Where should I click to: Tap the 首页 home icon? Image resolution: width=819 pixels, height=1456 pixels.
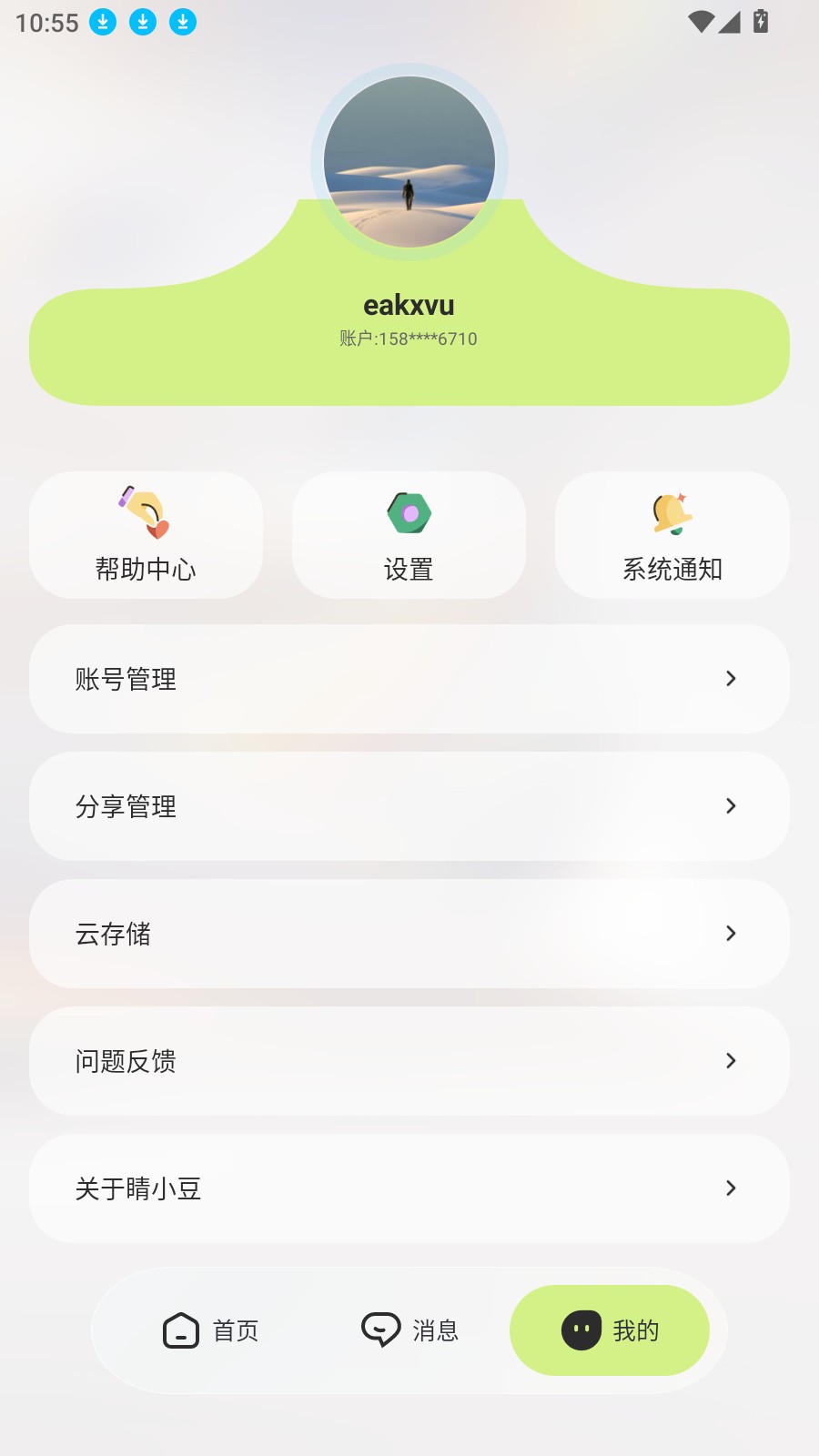coord(181,1330)
